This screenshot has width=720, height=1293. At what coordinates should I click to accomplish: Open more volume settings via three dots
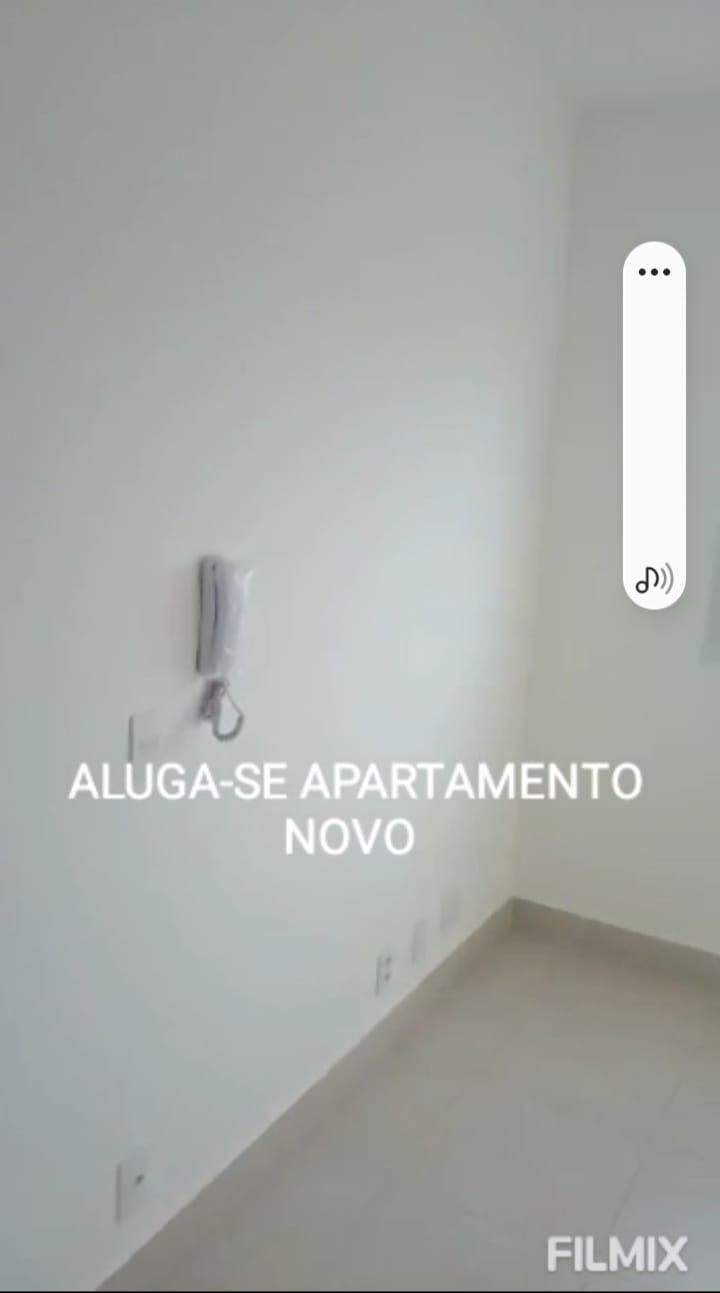pos(654,272)
